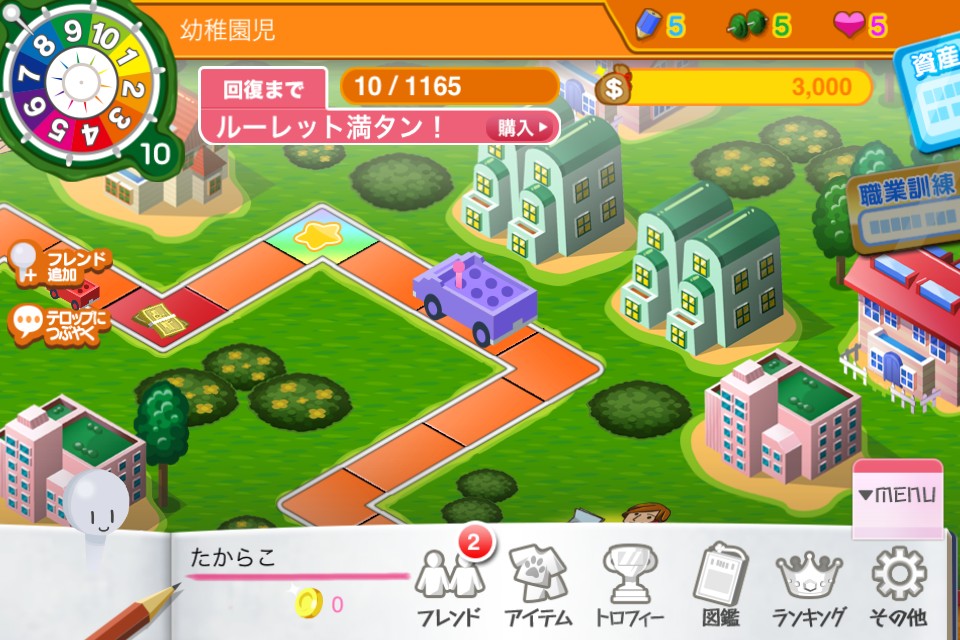Tap the 購入 button to buy roulette spins
Image resolution: width=960 pixels, height=640 pixels.
coord(519,128)
